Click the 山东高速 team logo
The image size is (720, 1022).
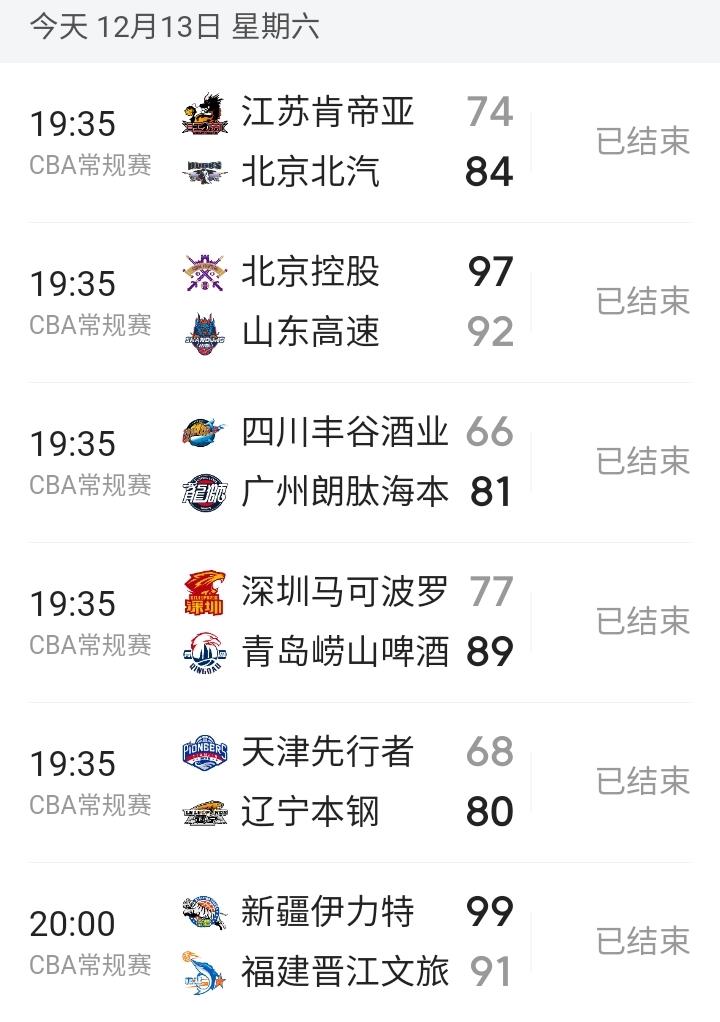click(x=202, y=332)
